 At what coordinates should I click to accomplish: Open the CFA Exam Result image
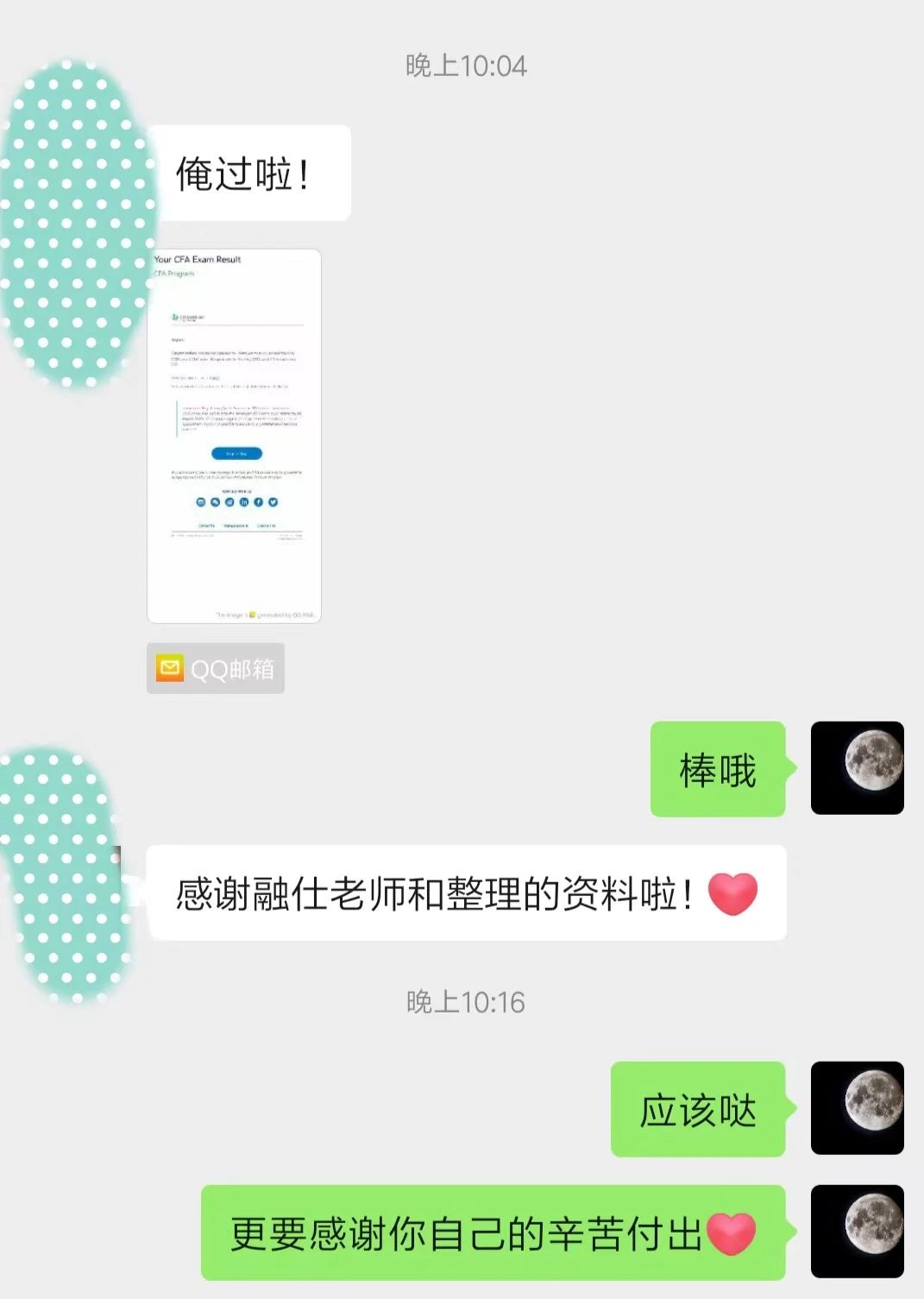[x=234, y=436]
